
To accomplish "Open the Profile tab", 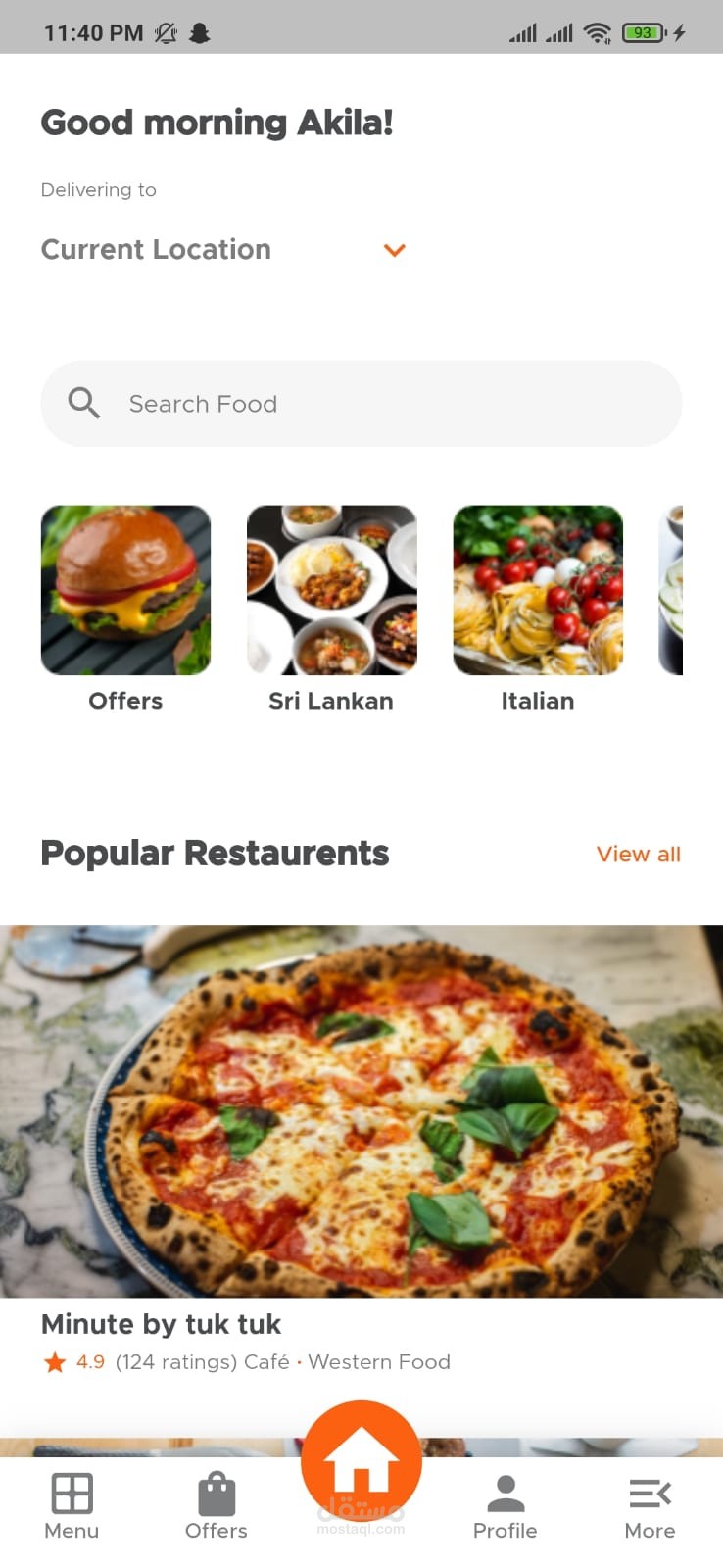I will 505,1506.
